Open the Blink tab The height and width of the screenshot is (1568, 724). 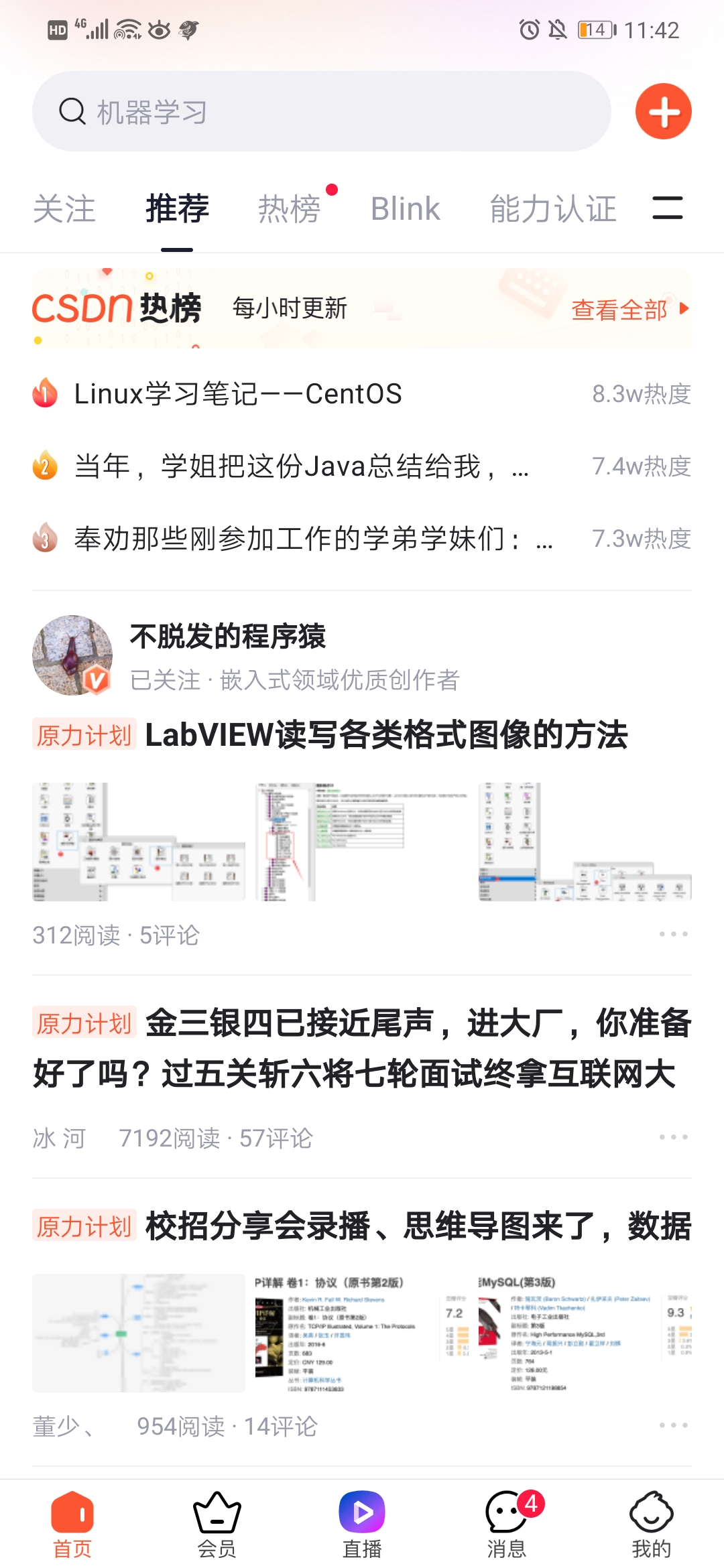tap(405, 208)
